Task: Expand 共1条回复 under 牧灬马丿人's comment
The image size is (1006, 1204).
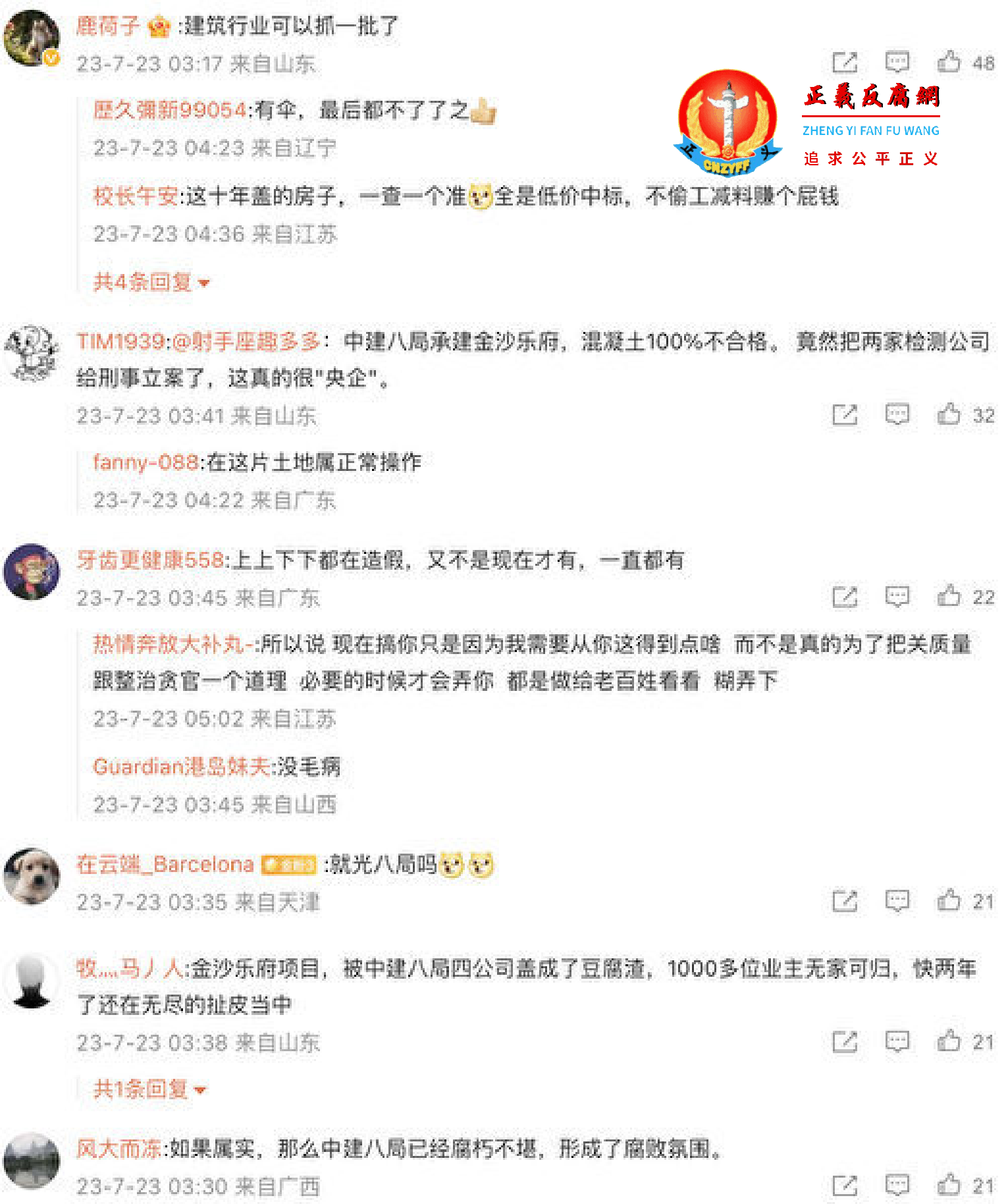Action: click(x=149, y=1089)
